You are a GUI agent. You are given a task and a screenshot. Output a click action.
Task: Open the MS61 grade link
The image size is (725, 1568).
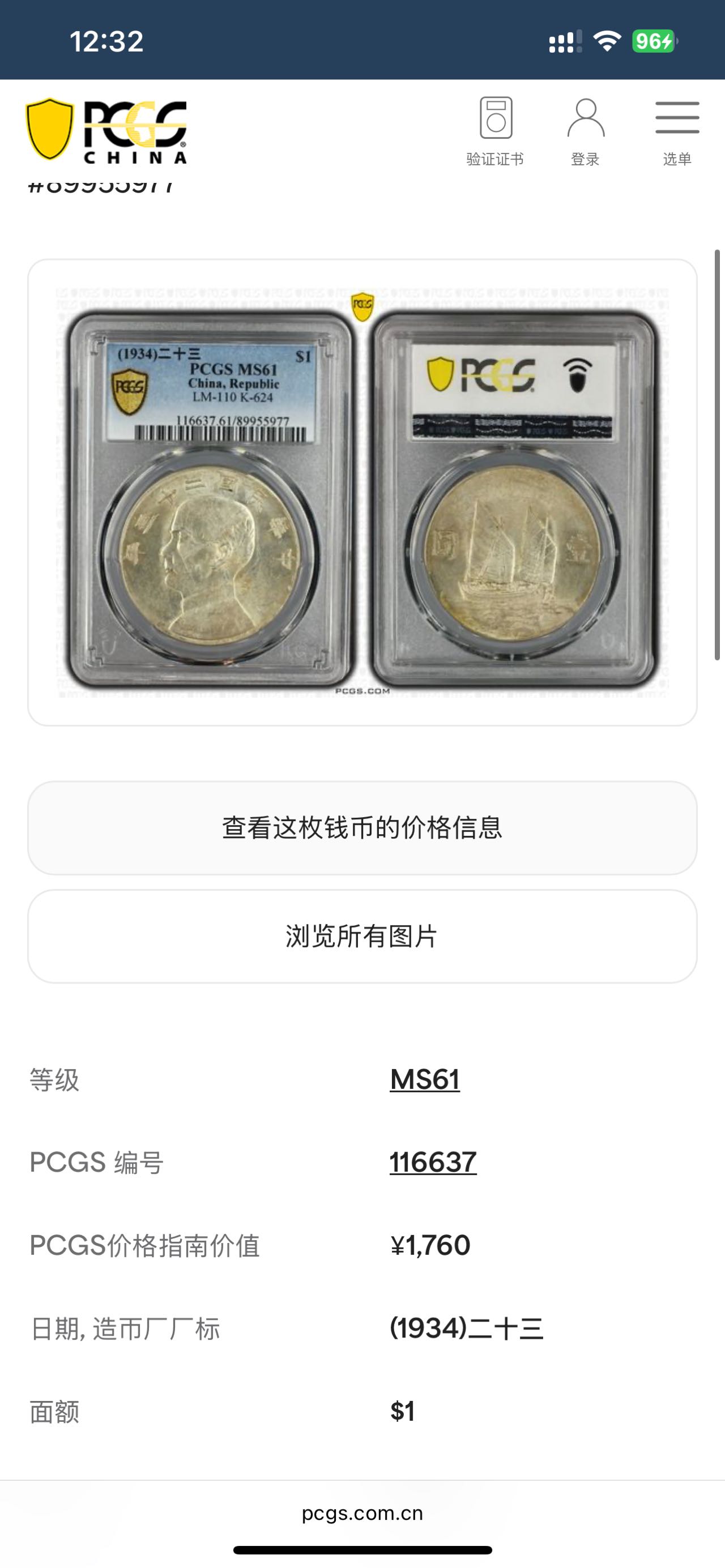click(x=425, y=1080)
